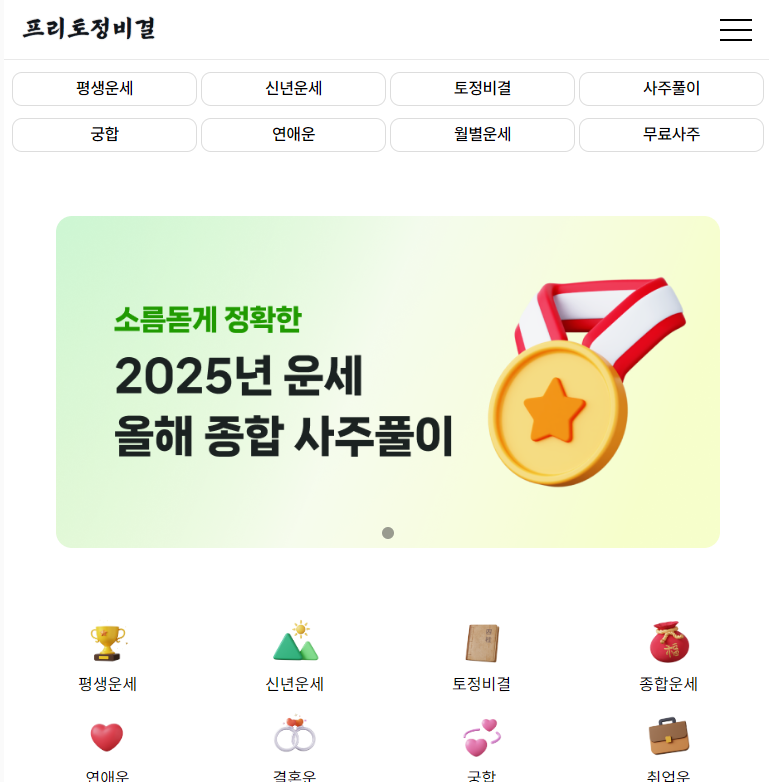Open the hamburger menu
This screenshot has height=782, width=769.
(x=735, y=30)
